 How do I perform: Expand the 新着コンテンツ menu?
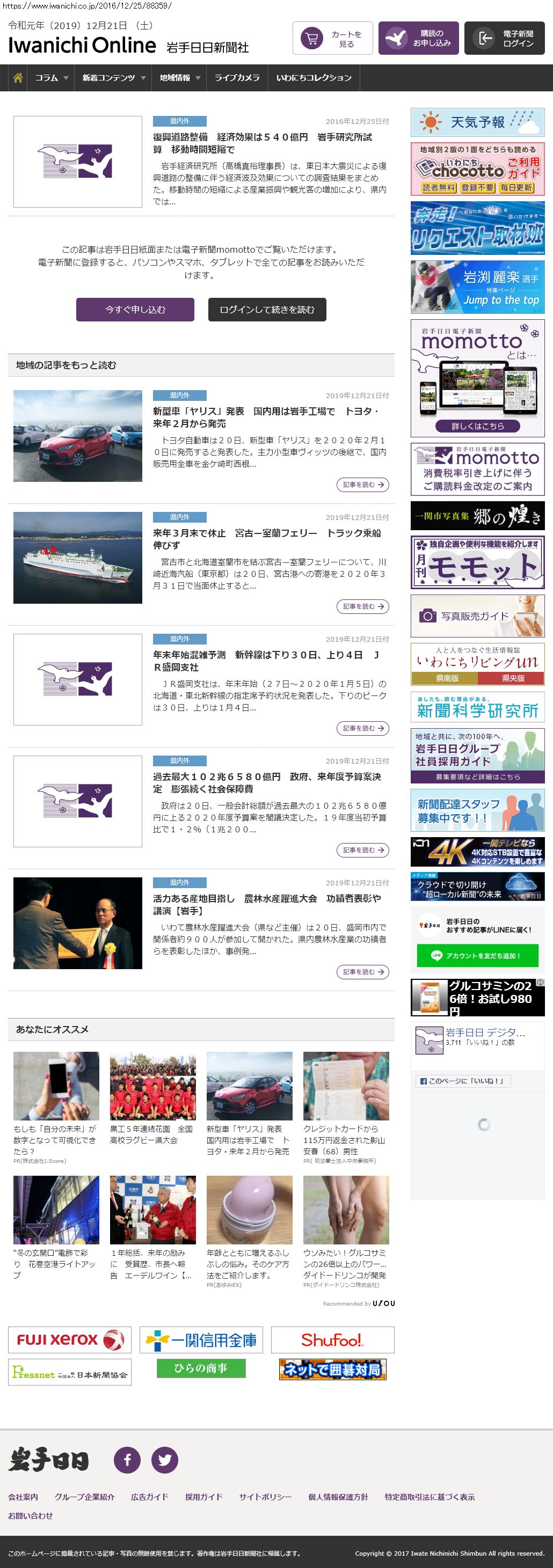pos(113,78)
